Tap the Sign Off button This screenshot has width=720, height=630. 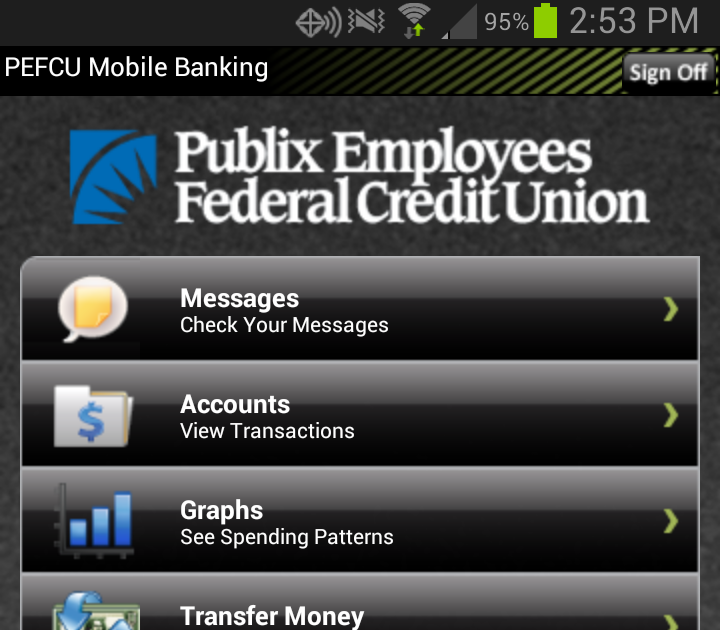667,72
